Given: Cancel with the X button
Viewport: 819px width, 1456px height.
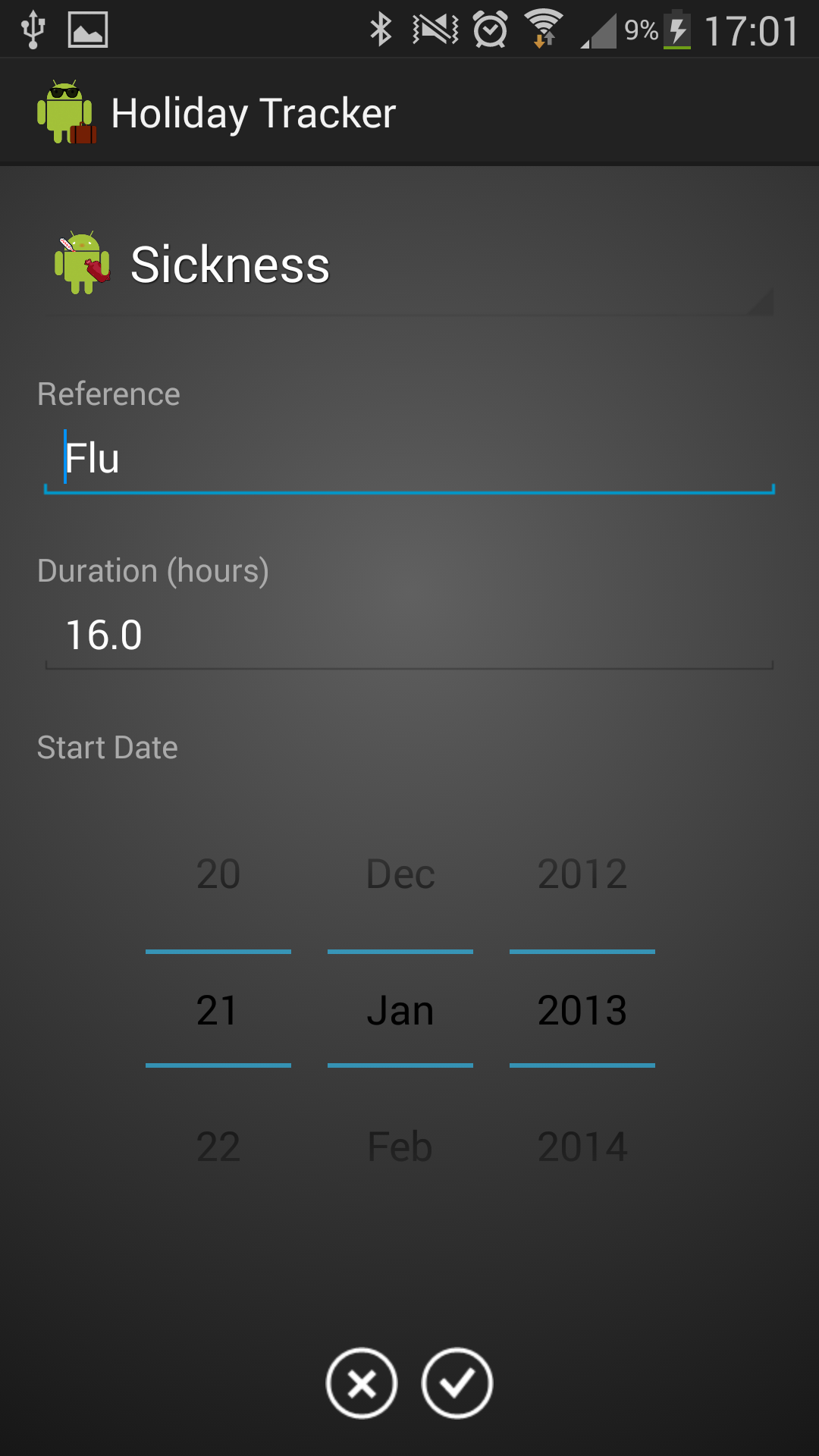Looking at the screenshot, I should [362, 1383].
